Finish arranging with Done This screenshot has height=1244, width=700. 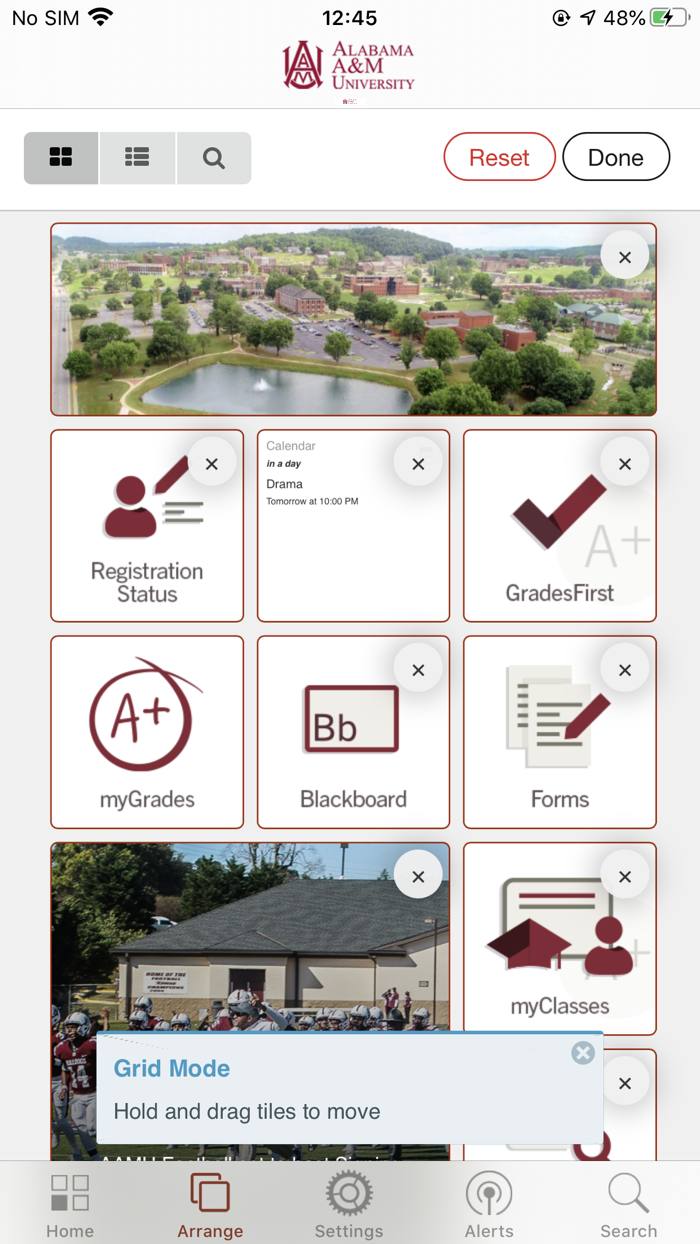click(x=616, y=157)
